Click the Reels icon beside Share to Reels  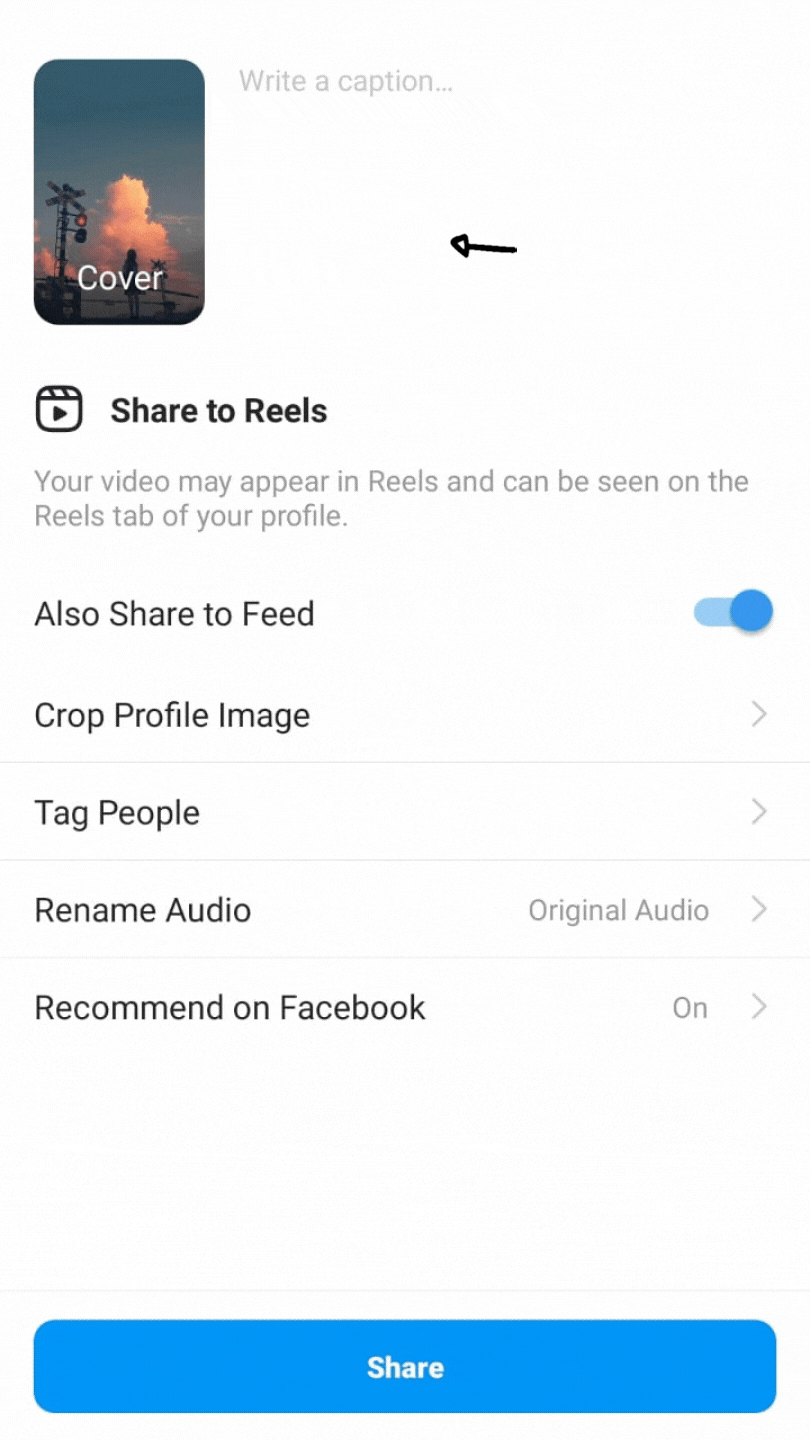coord(59,409)
